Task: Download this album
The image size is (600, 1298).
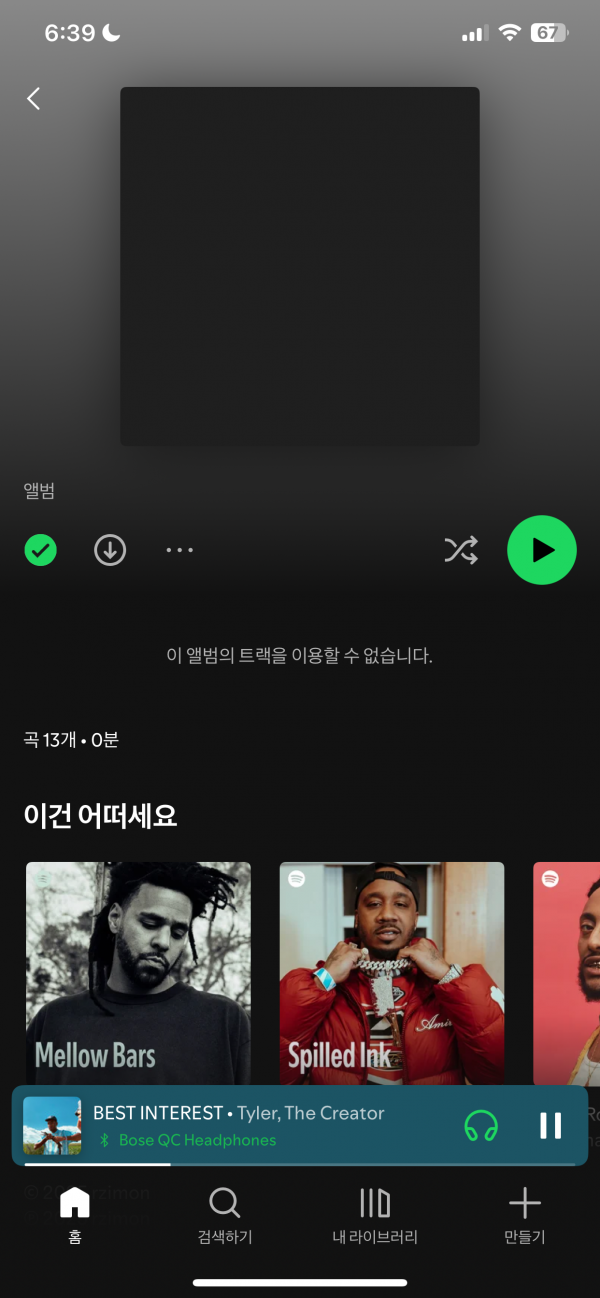Action: (x=110, y=550)
